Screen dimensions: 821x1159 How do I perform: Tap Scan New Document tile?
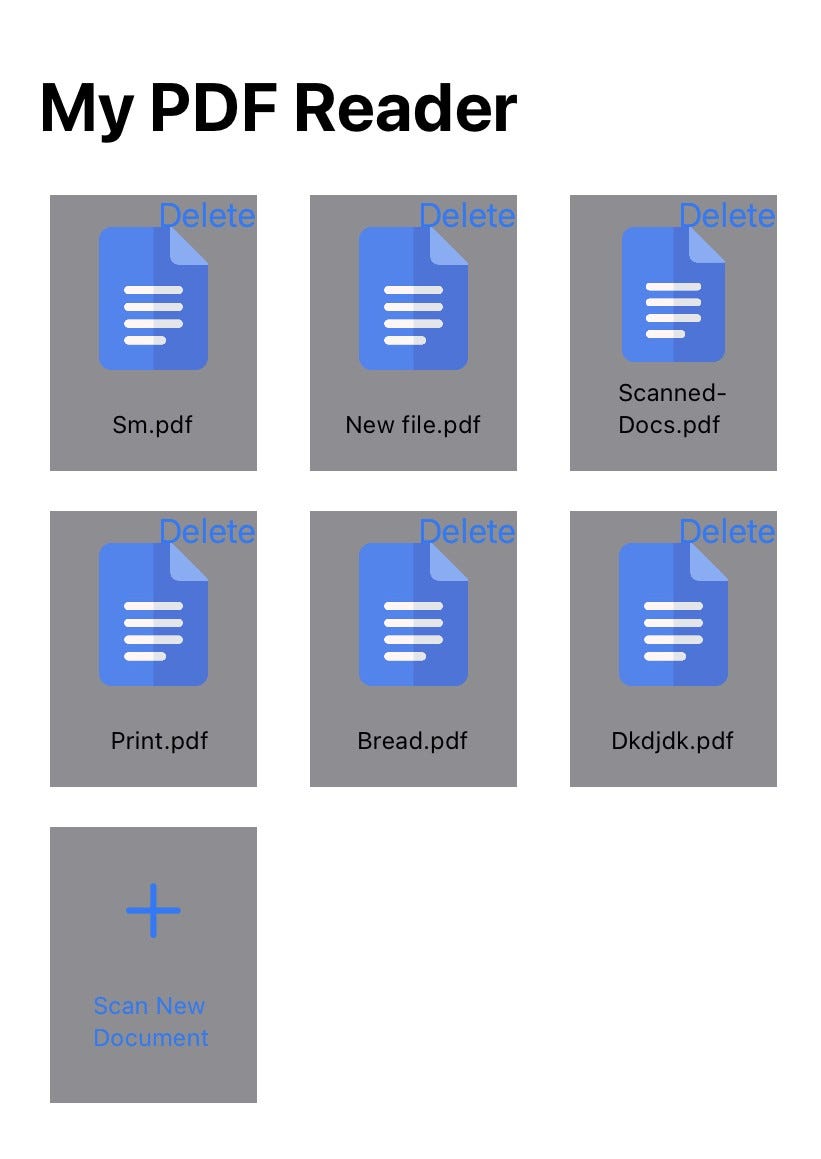click(153, 964)
